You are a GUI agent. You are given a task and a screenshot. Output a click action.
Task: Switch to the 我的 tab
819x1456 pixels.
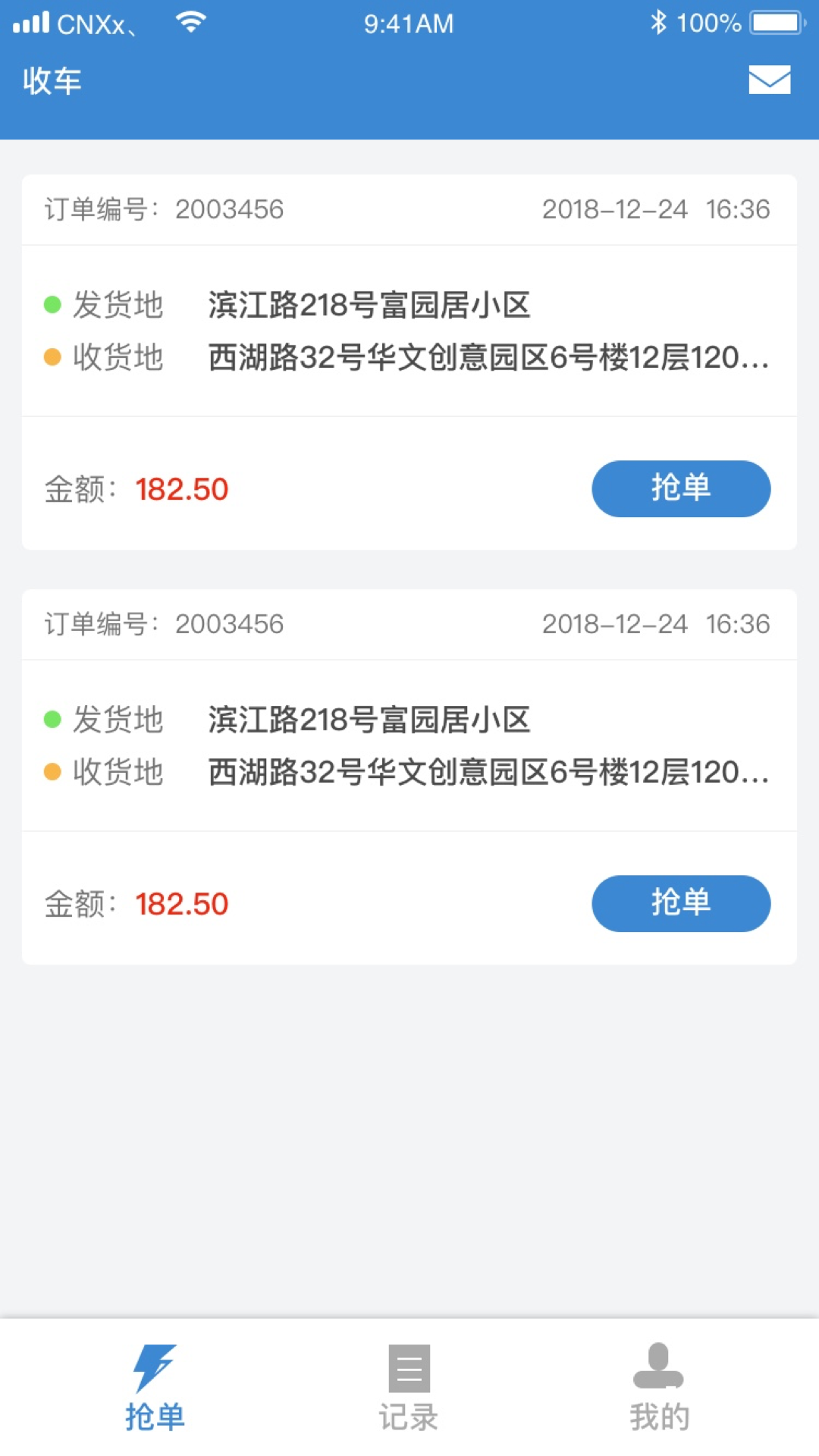pyautogui.click(x=658, y=1395)
